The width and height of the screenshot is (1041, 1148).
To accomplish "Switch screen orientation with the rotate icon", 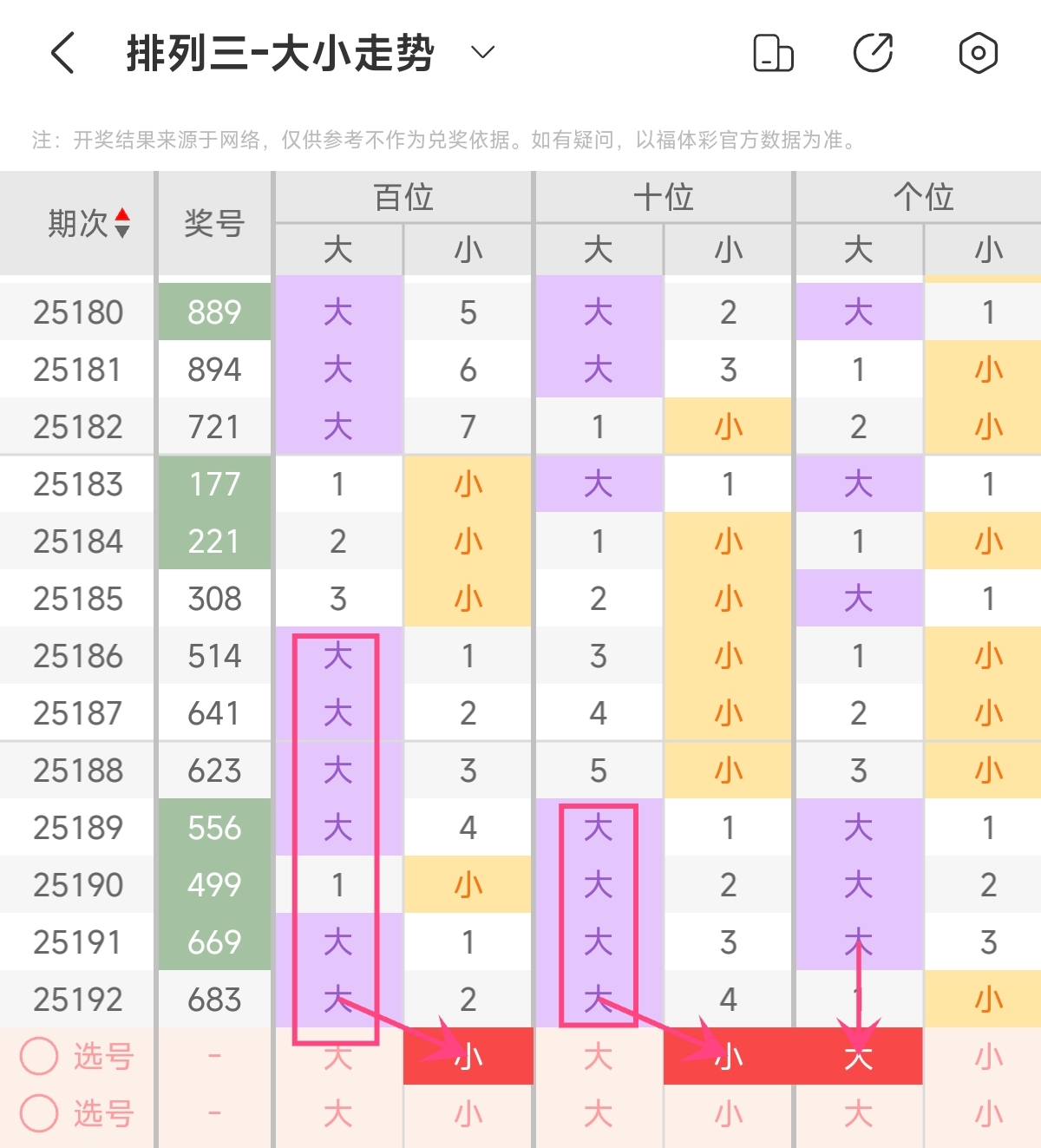I will coord(772,53).
